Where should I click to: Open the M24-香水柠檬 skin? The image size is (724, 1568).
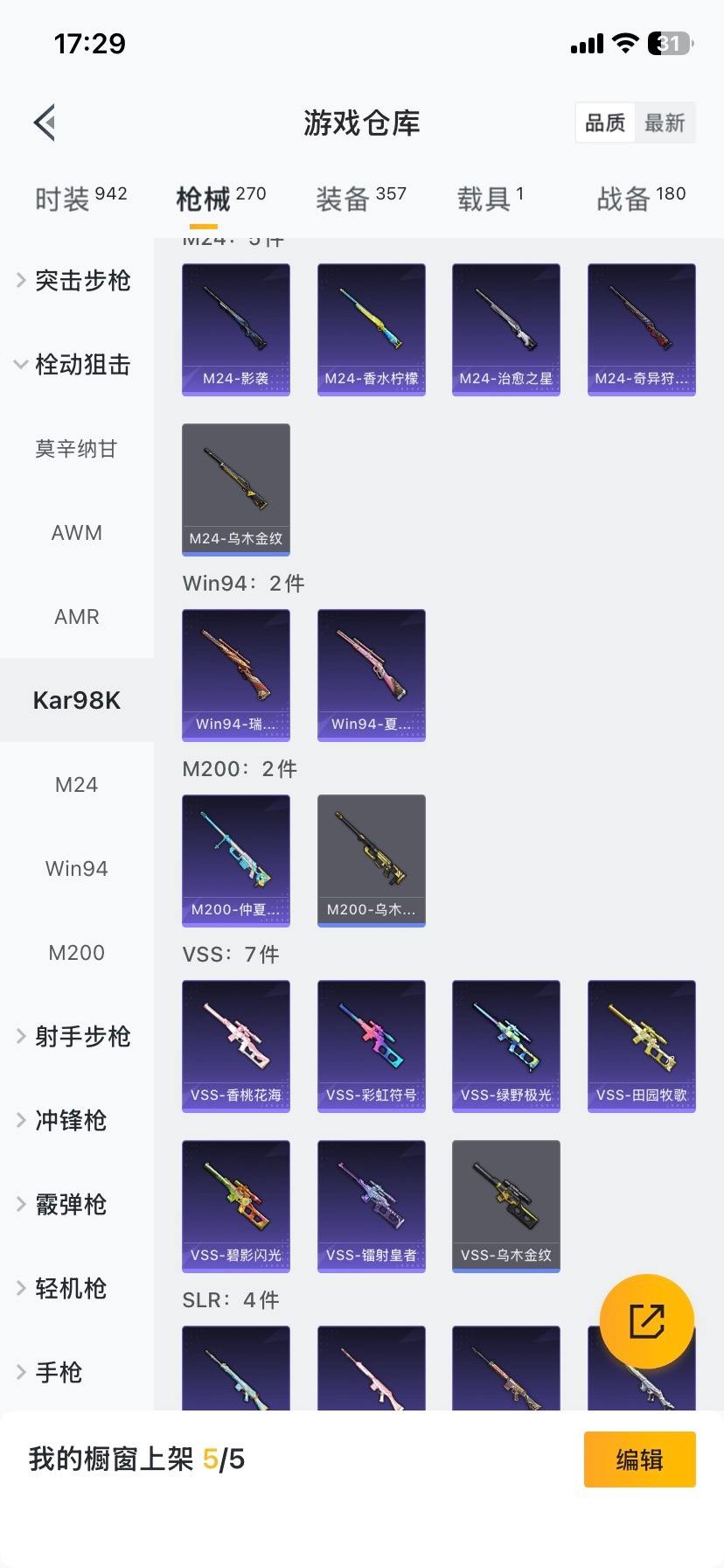coord(372,330)
